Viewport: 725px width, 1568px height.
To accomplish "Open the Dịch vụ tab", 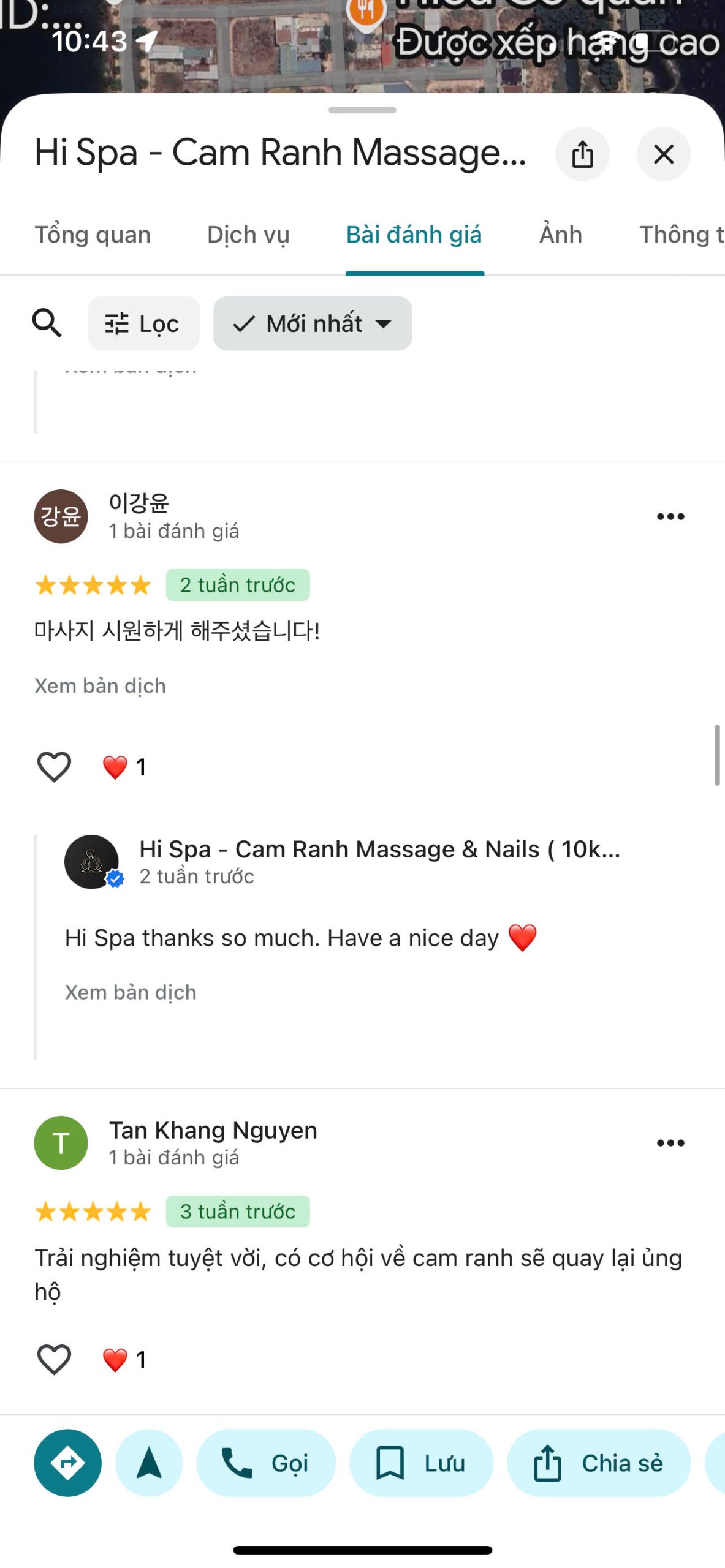I will point(248,235).
